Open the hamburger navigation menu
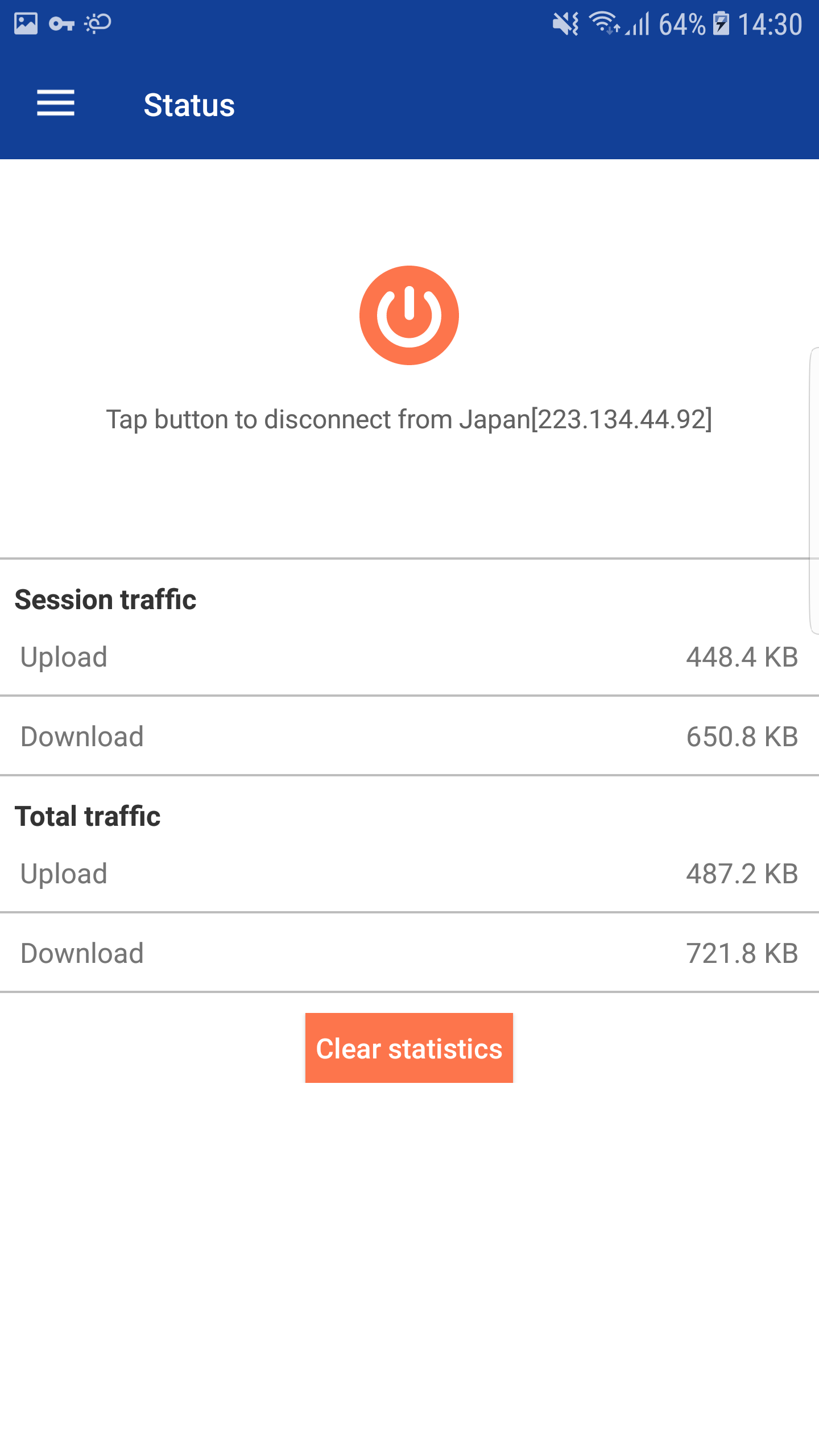This screenshot has height=1456, width=819. 56,104
